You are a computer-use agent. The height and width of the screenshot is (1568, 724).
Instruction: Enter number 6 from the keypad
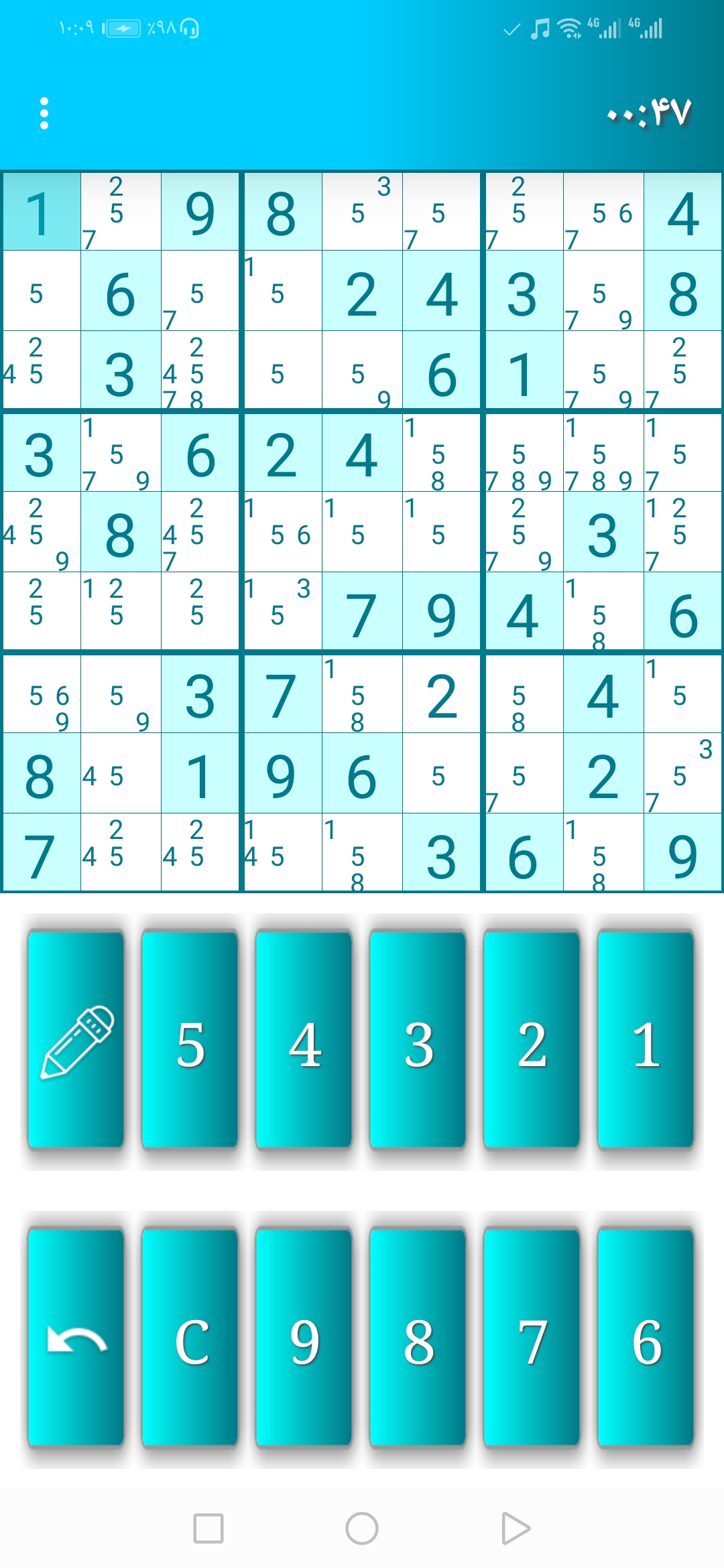click(646, 1338)
